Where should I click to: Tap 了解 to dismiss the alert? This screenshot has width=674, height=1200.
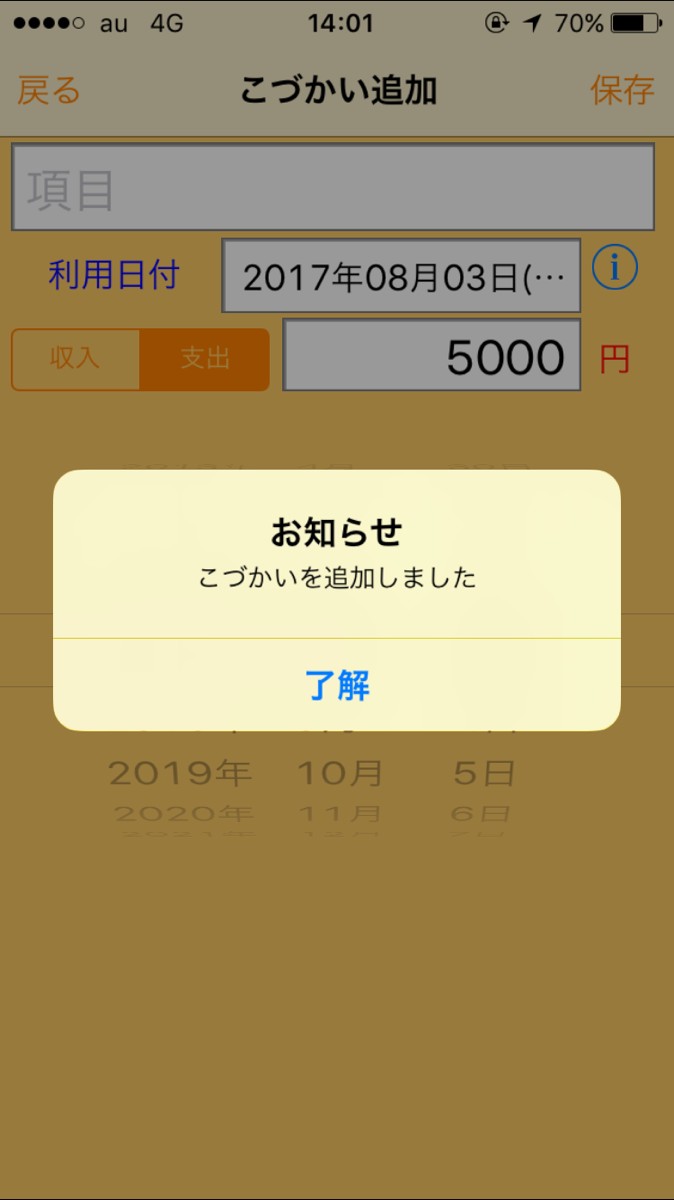coord(337,686)
